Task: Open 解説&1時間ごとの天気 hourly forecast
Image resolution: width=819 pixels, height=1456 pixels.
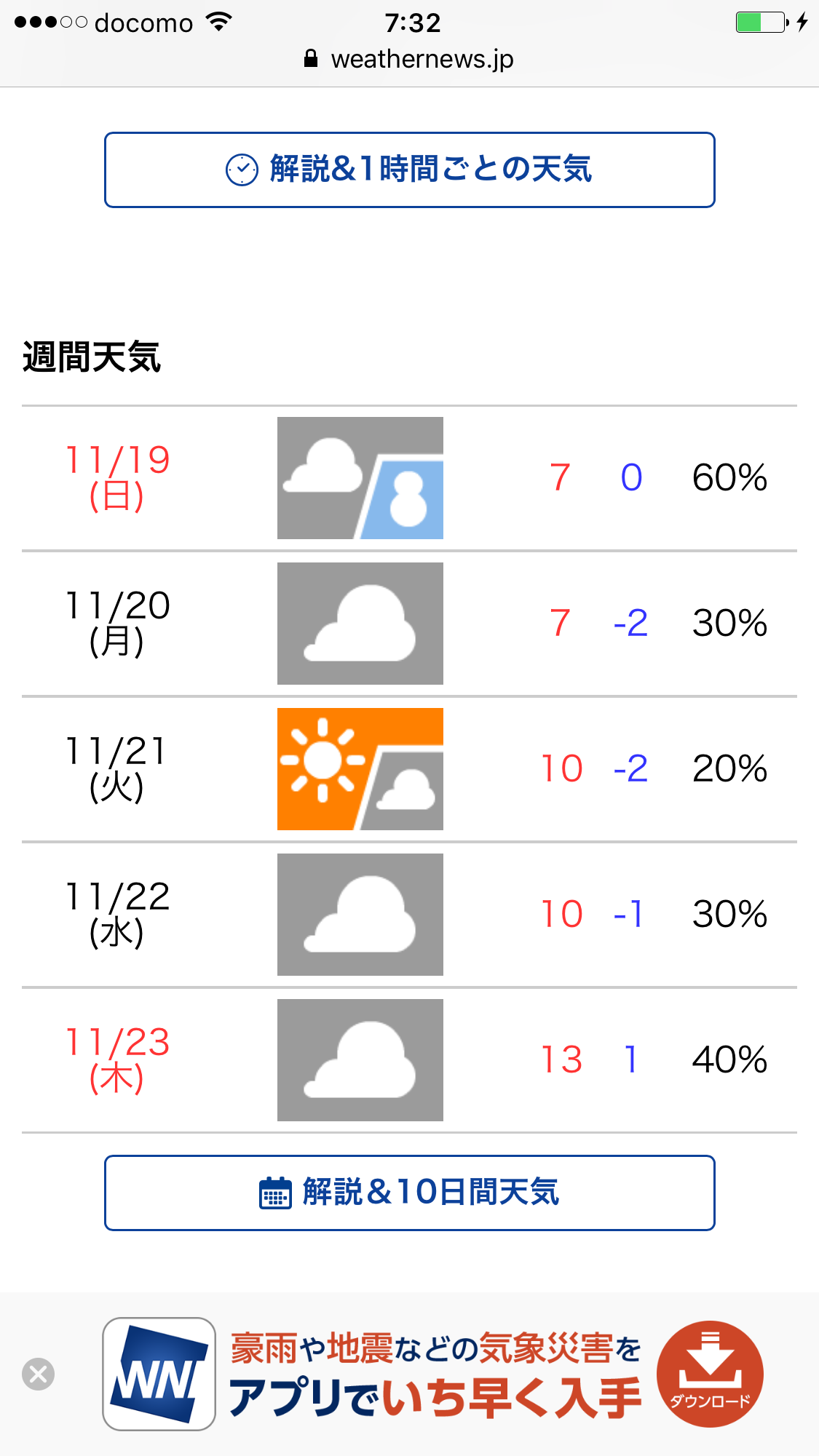Action: (409, 170)
